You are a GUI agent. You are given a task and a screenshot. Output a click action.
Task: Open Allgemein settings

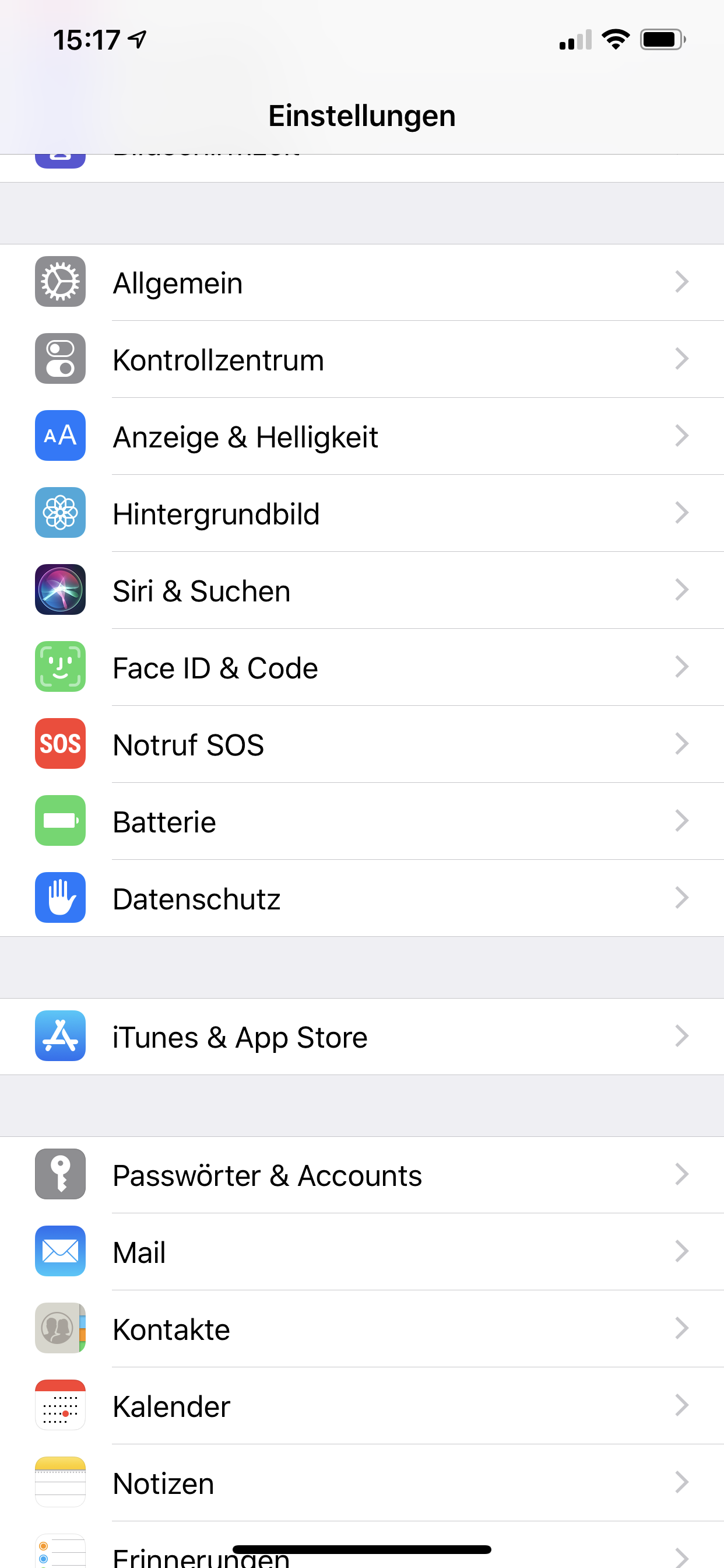point(361,282)
